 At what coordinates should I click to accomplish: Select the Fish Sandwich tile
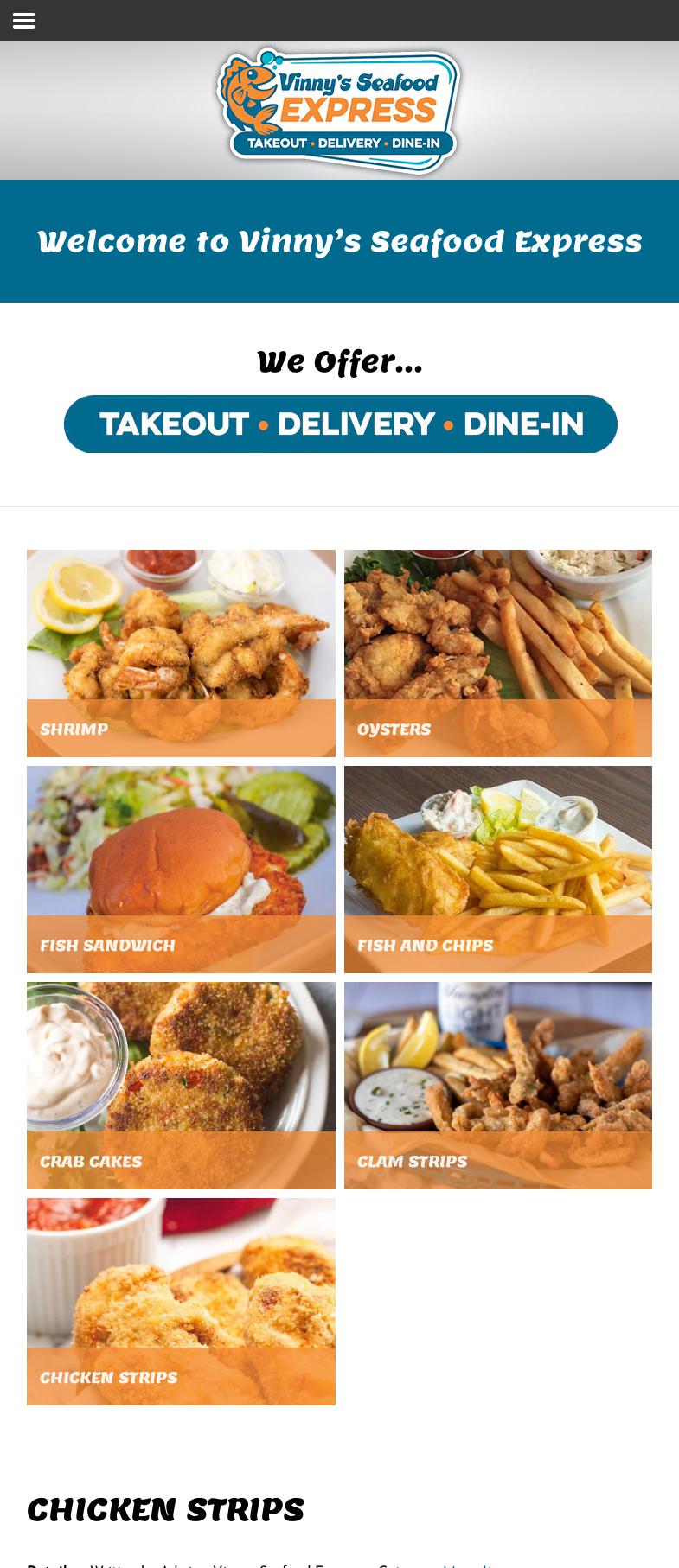(181, 870)
